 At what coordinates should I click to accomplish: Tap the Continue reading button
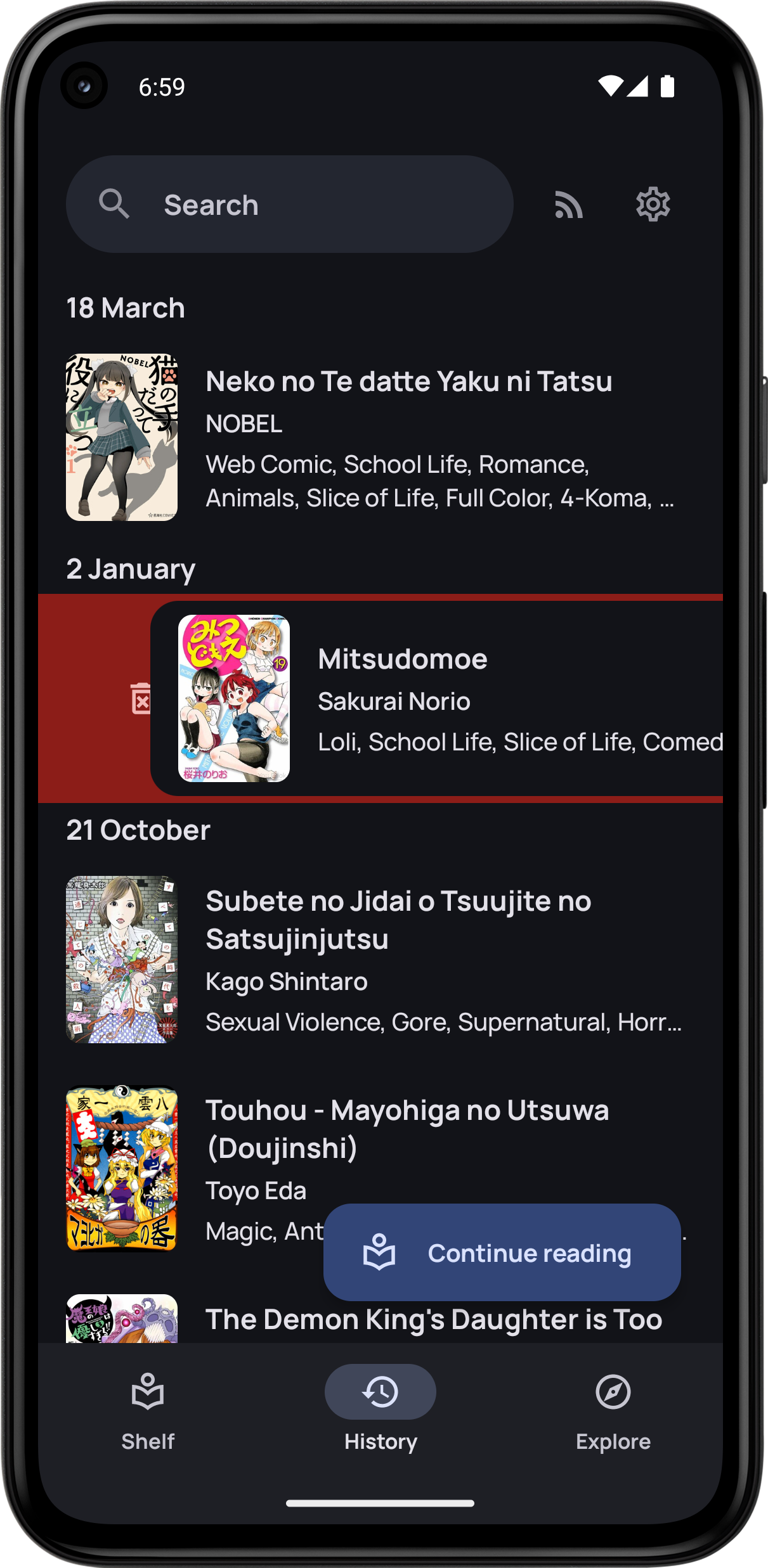(x=502, y=1253)
